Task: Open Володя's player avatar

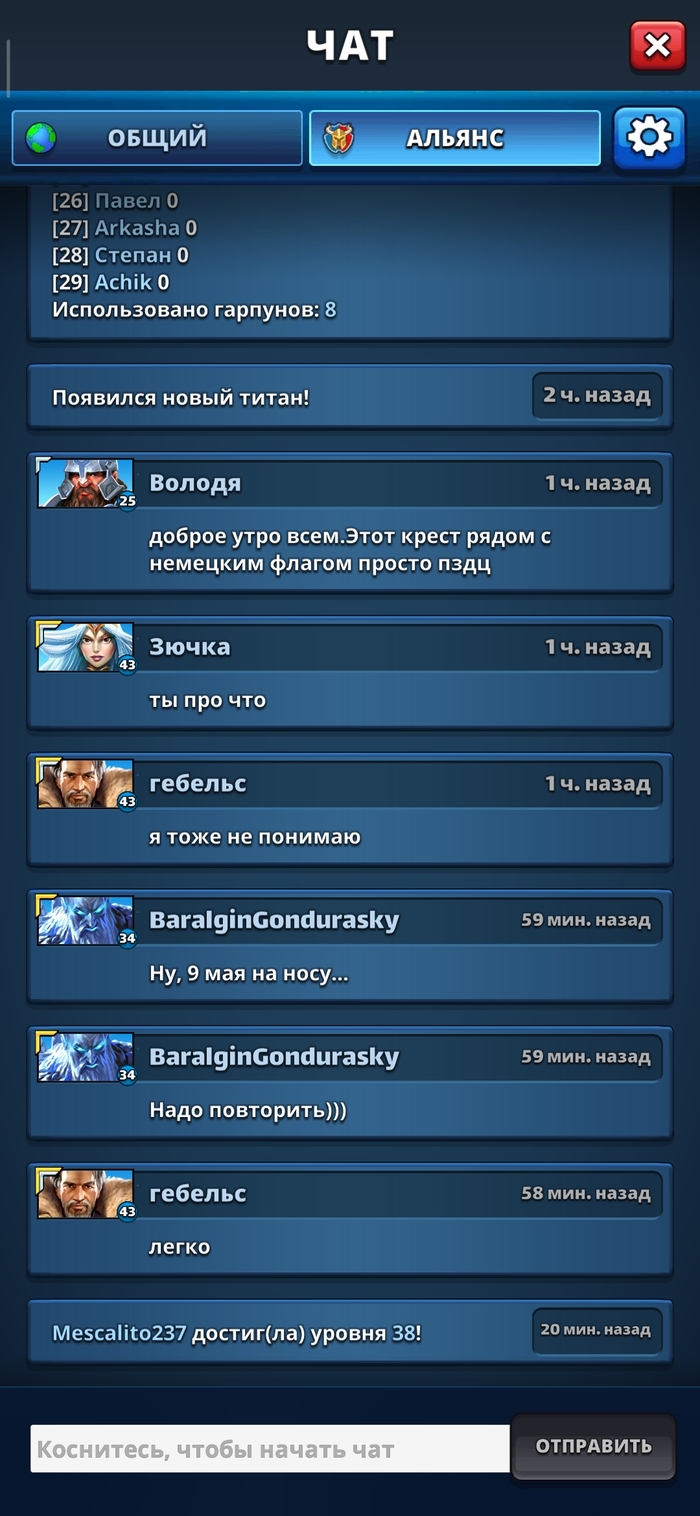Action: click(85, 484)
